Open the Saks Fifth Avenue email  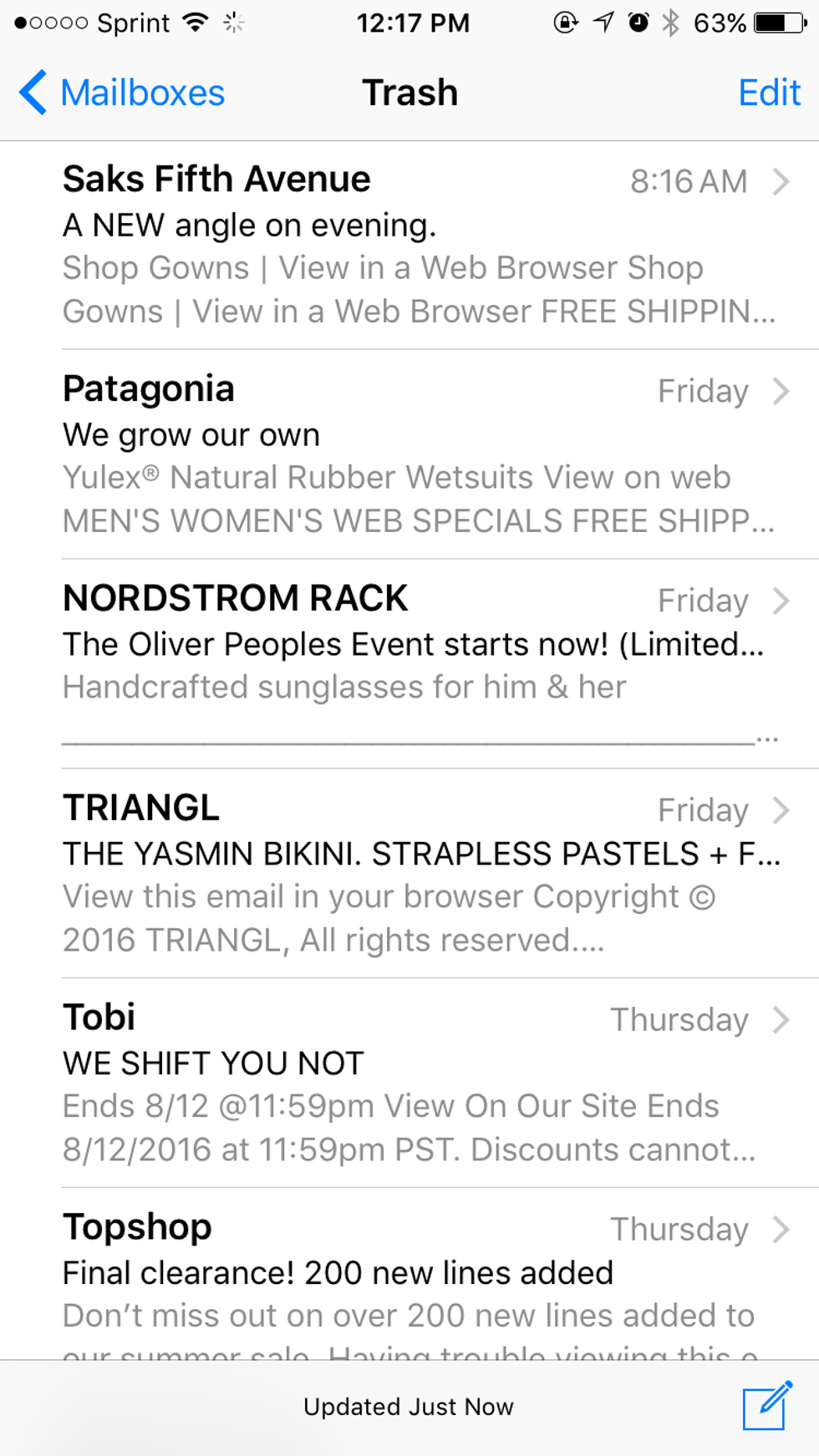pos(418,245)
